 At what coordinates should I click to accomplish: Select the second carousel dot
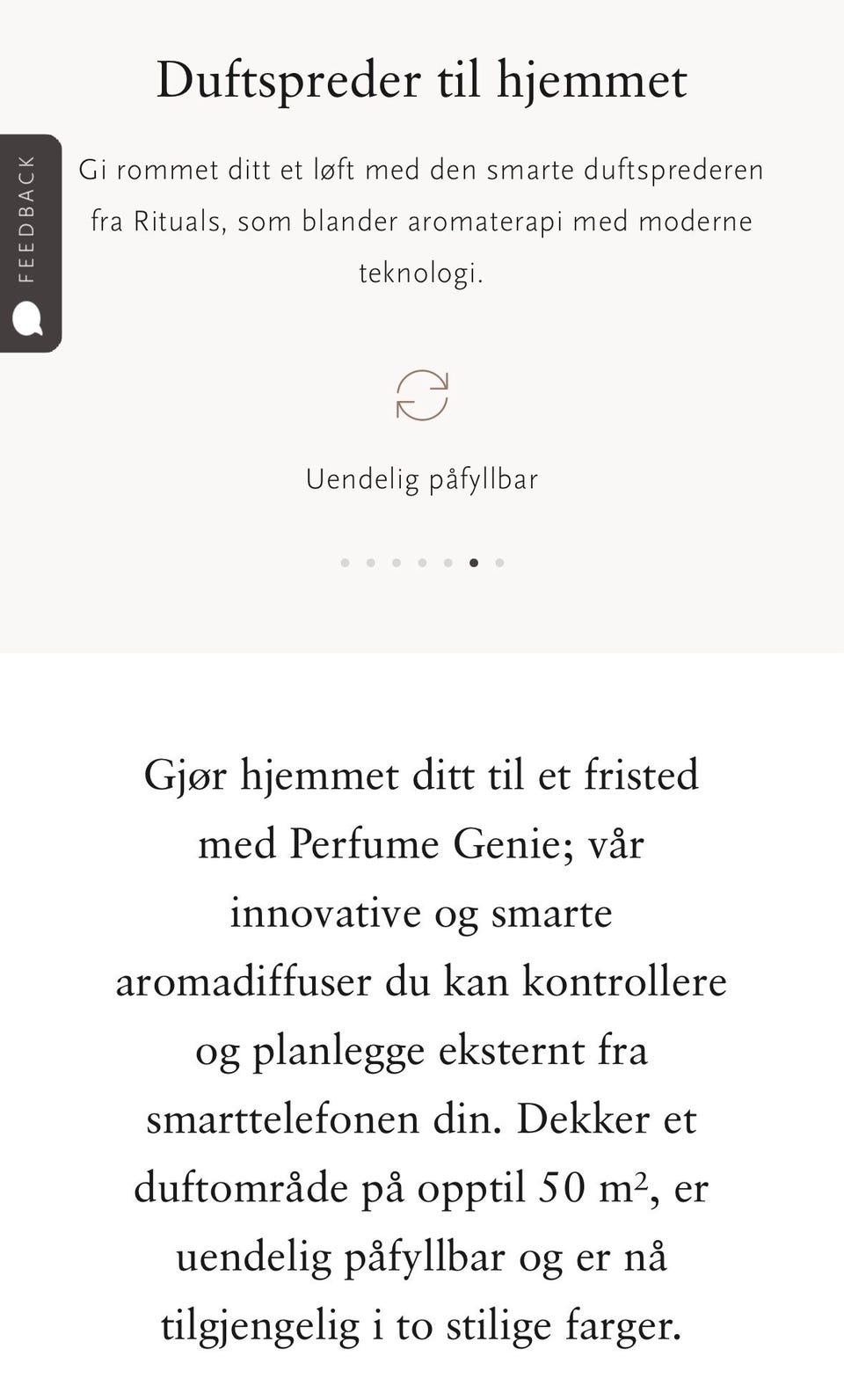coord(370,562)
